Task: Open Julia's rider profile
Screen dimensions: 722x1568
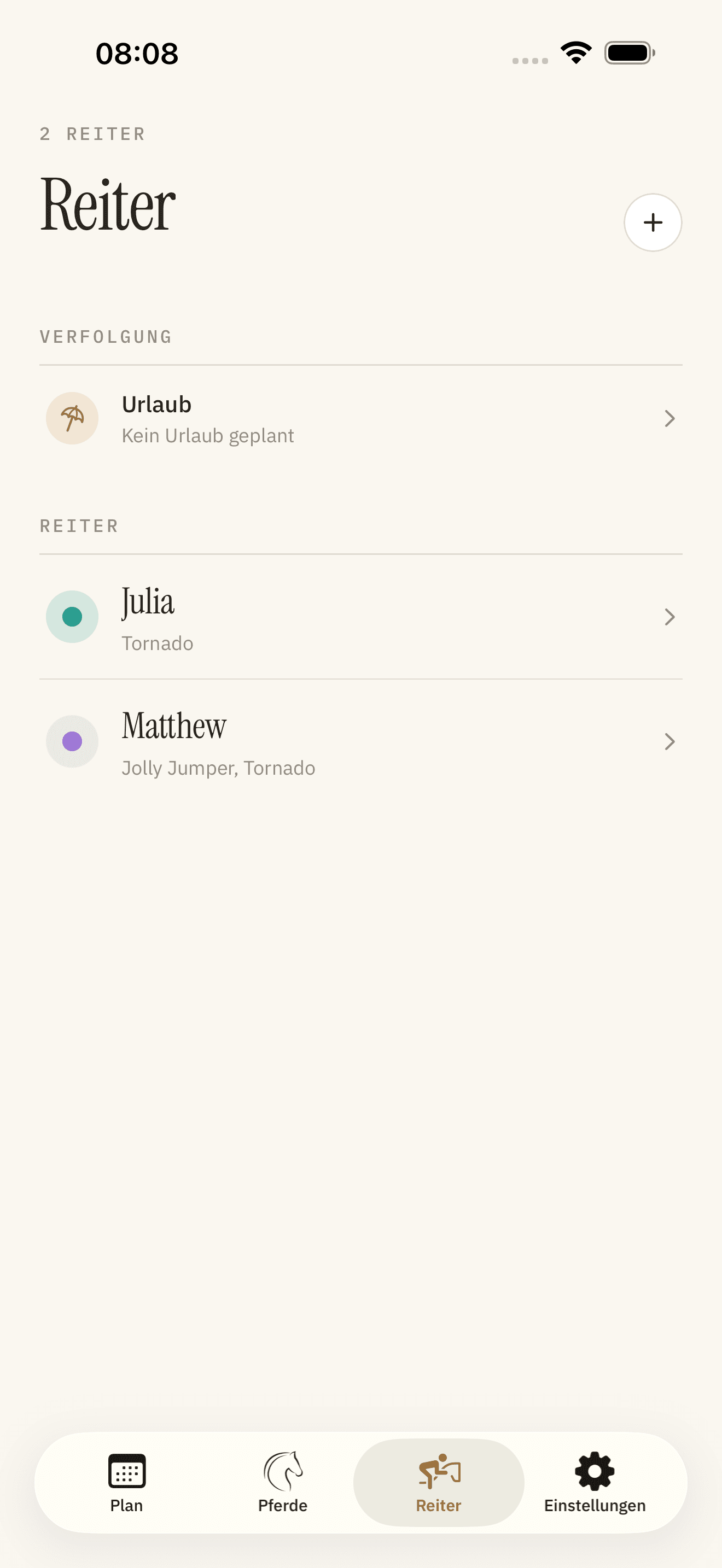Action: tap(361, 617)
